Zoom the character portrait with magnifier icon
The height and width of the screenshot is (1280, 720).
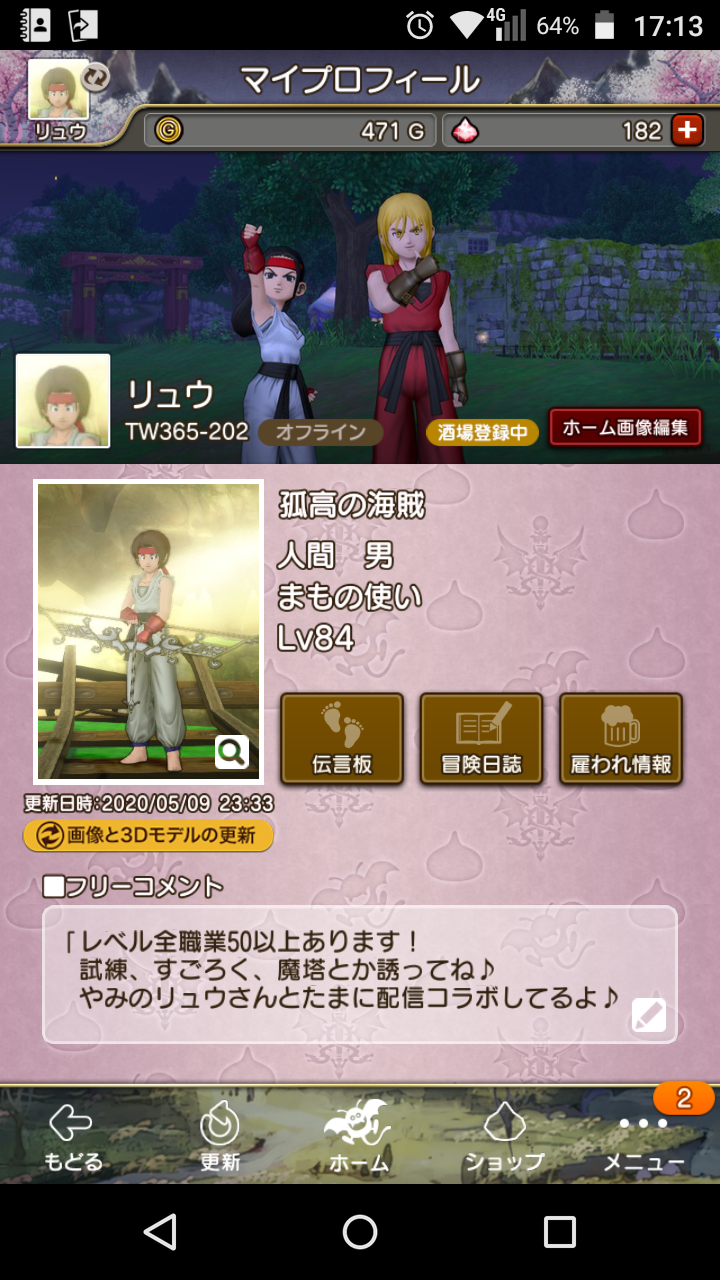click(x=232, y=752)
